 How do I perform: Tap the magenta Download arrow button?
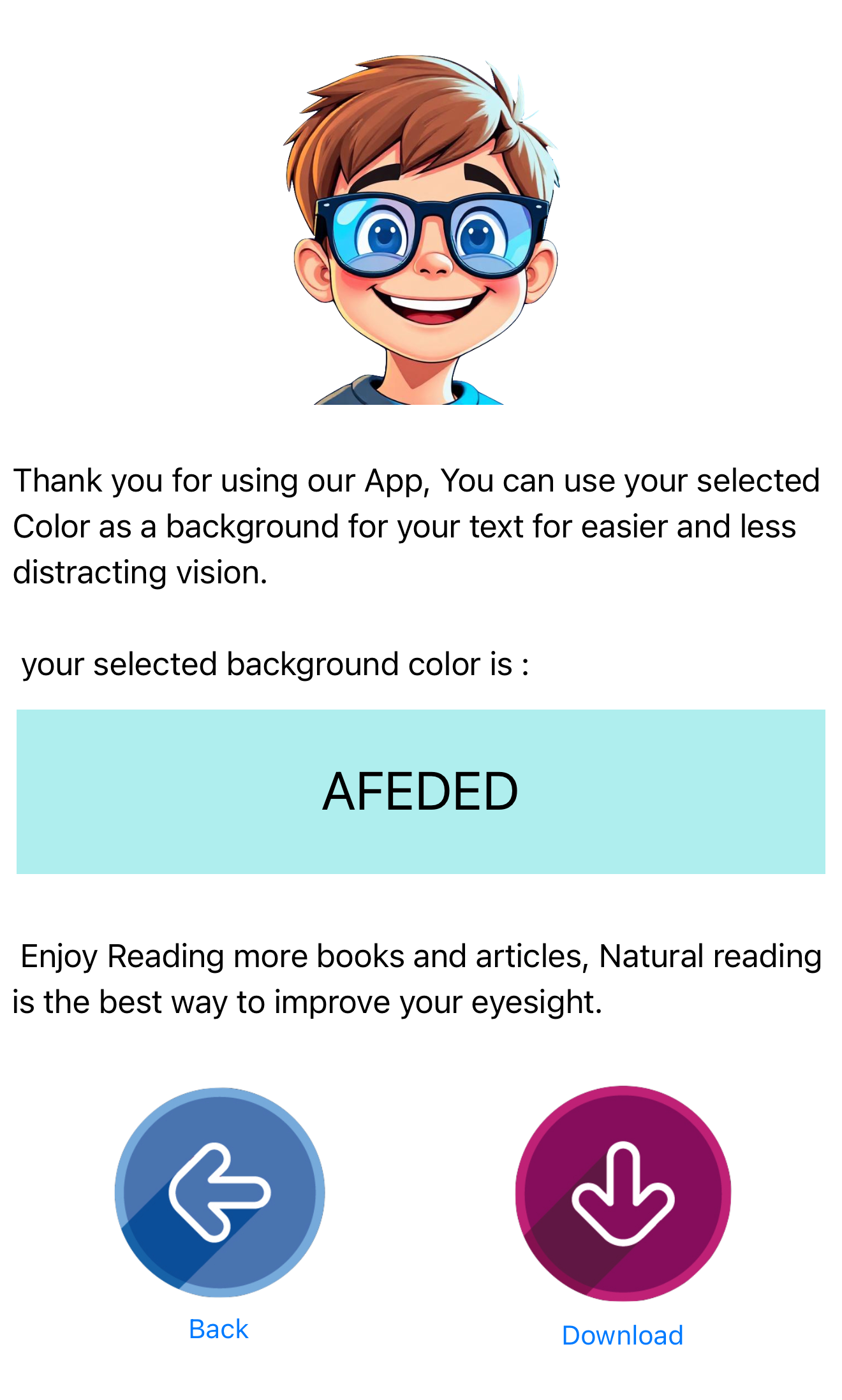[x=623, y=1193]
